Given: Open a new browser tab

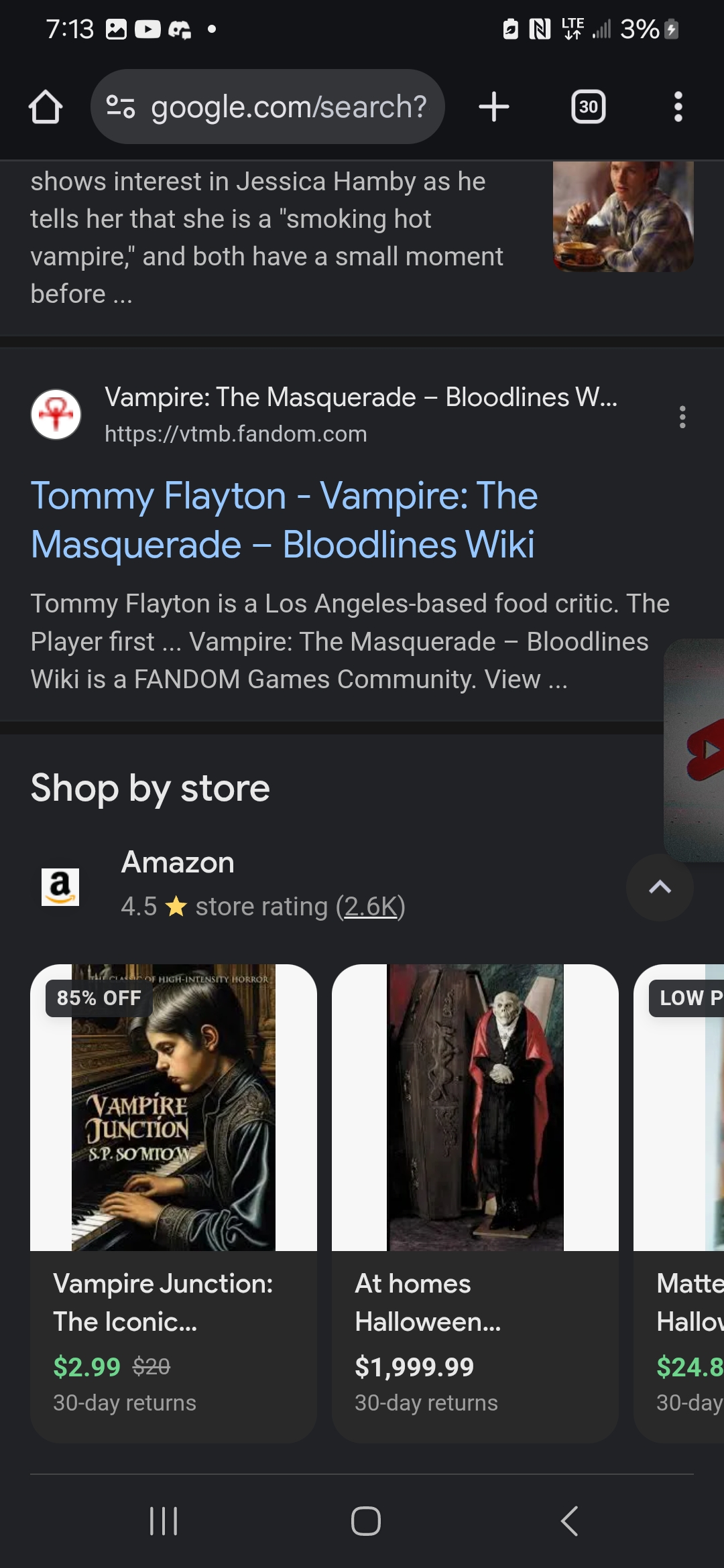Looking at the screenshot, I should tap(494, 107).
